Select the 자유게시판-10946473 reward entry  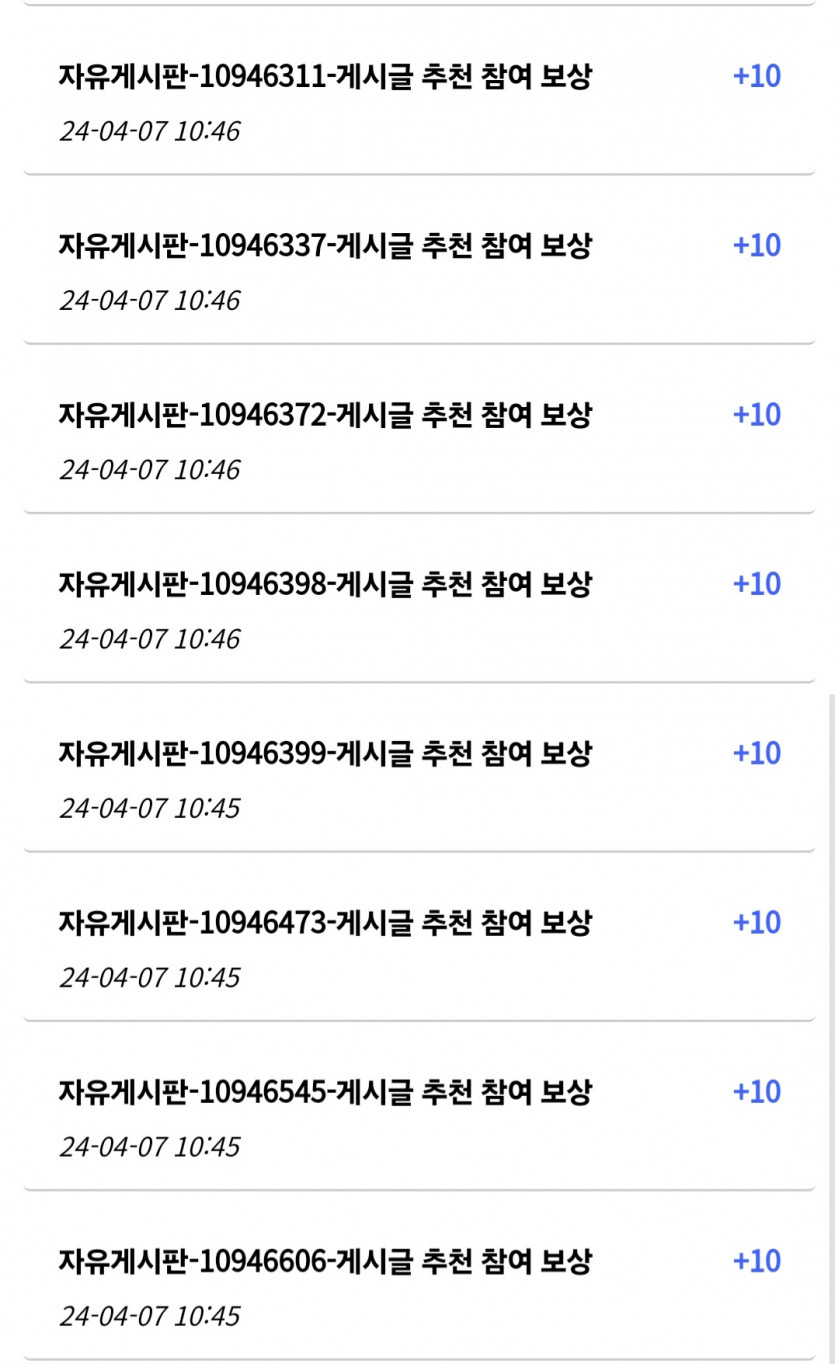(324, 923)
